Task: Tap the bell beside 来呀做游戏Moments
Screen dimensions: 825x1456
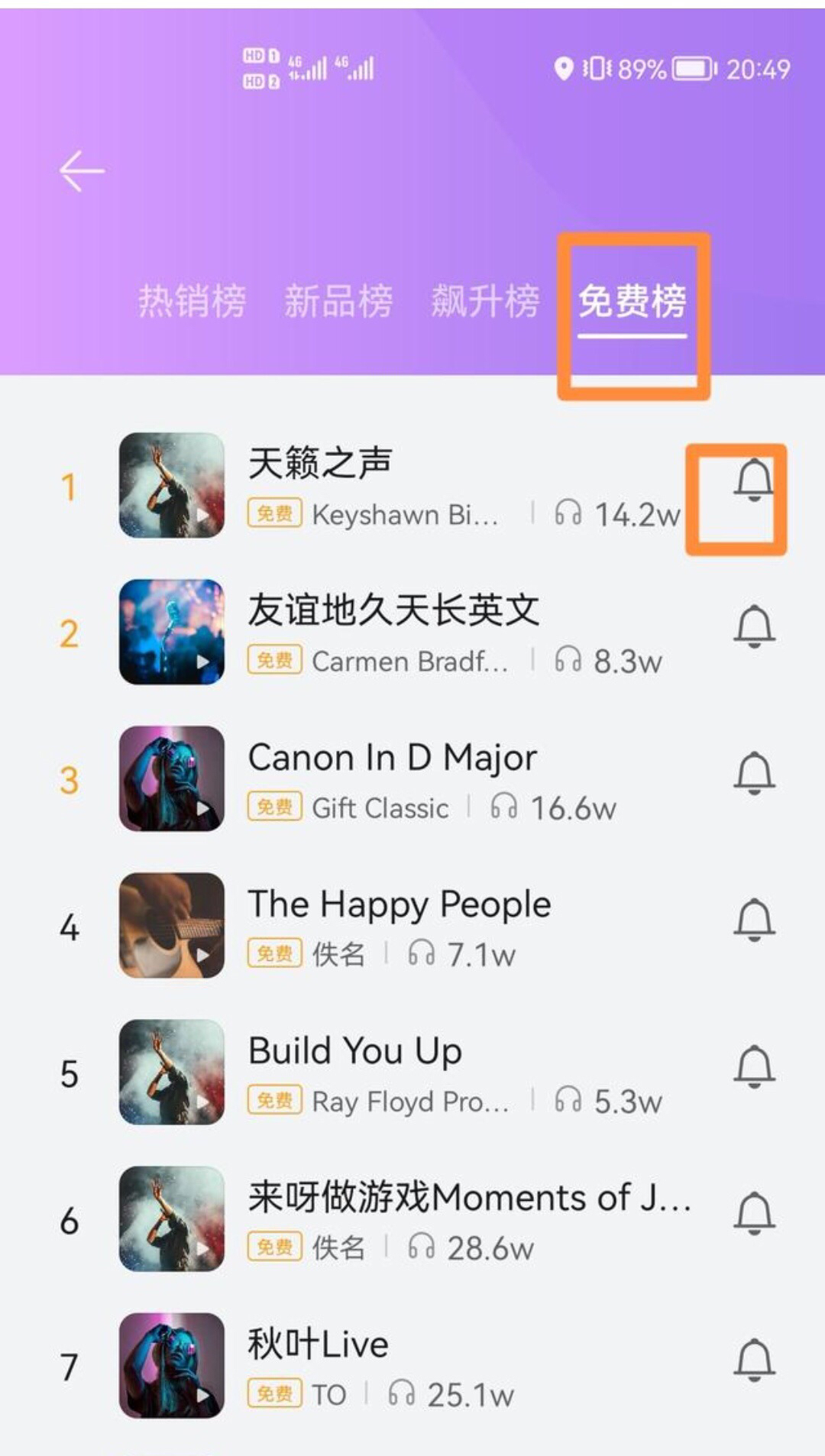Action: [754, 1214]
